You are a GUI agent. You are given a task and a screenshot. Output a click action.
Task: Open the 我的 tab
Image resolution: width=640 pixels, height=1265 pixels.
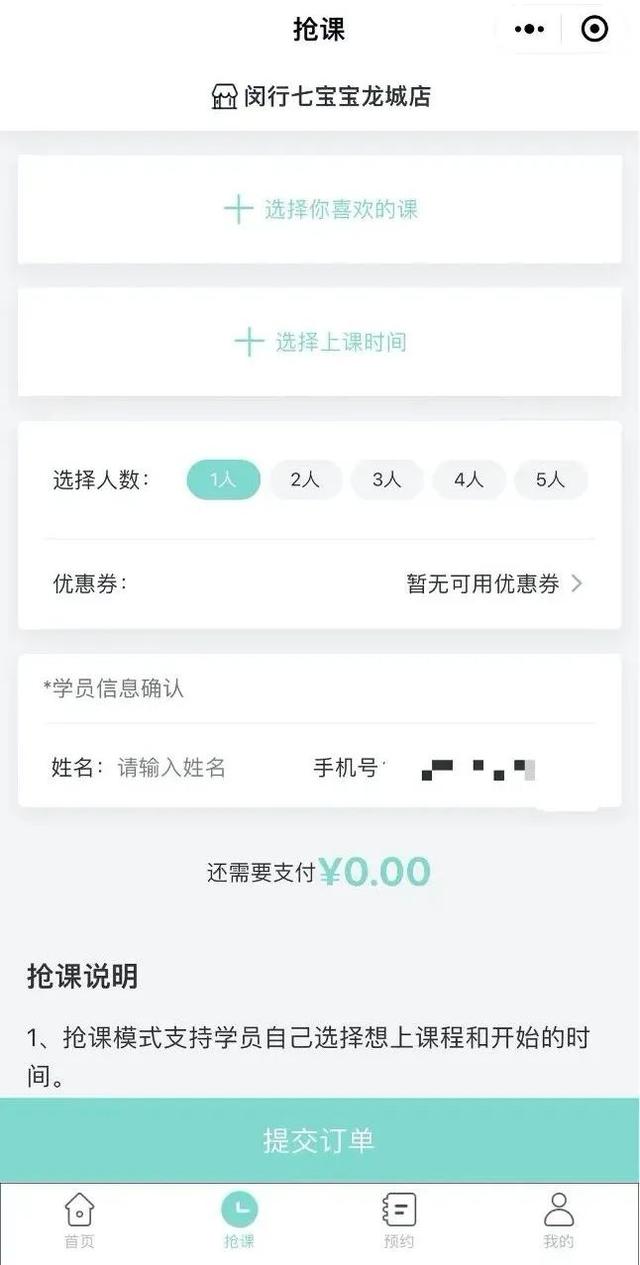558,1221
